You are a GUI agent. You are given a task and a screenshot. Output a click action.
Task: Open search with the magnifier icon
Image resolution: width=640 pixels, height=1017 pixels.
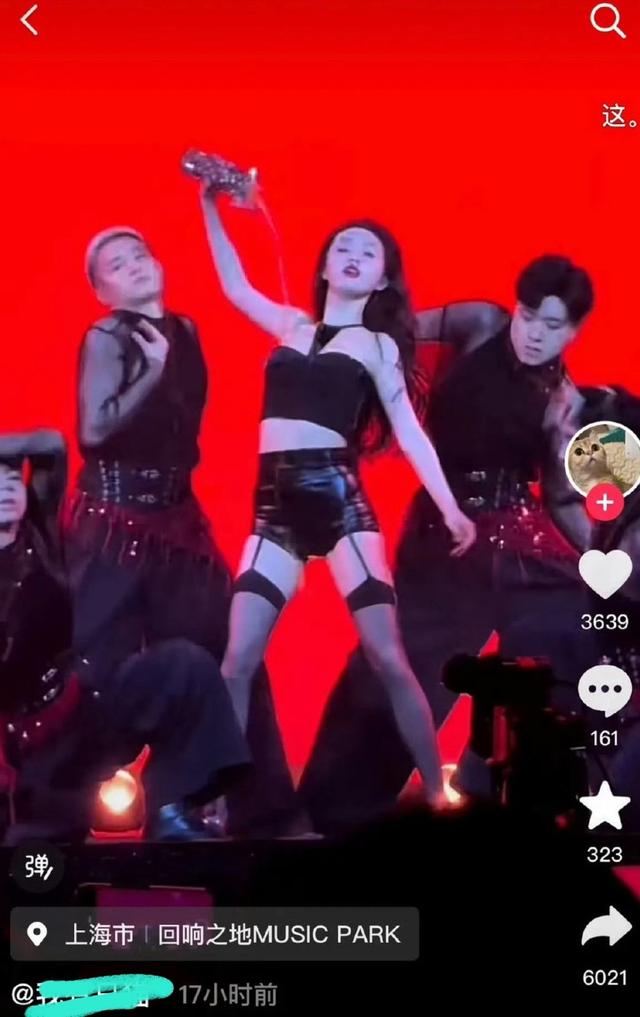coord(607,20)
